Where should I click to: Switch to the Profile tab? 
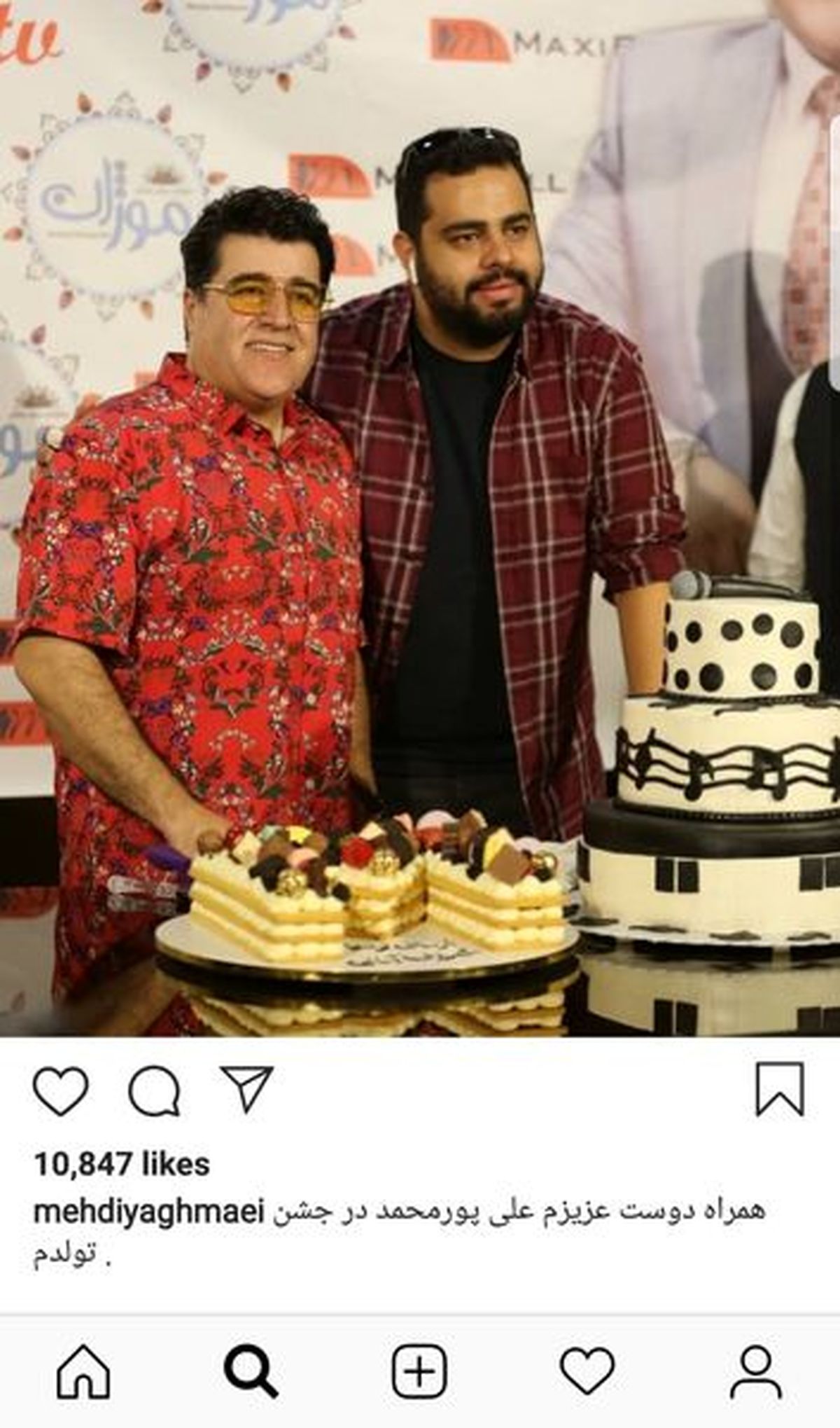755,1371
